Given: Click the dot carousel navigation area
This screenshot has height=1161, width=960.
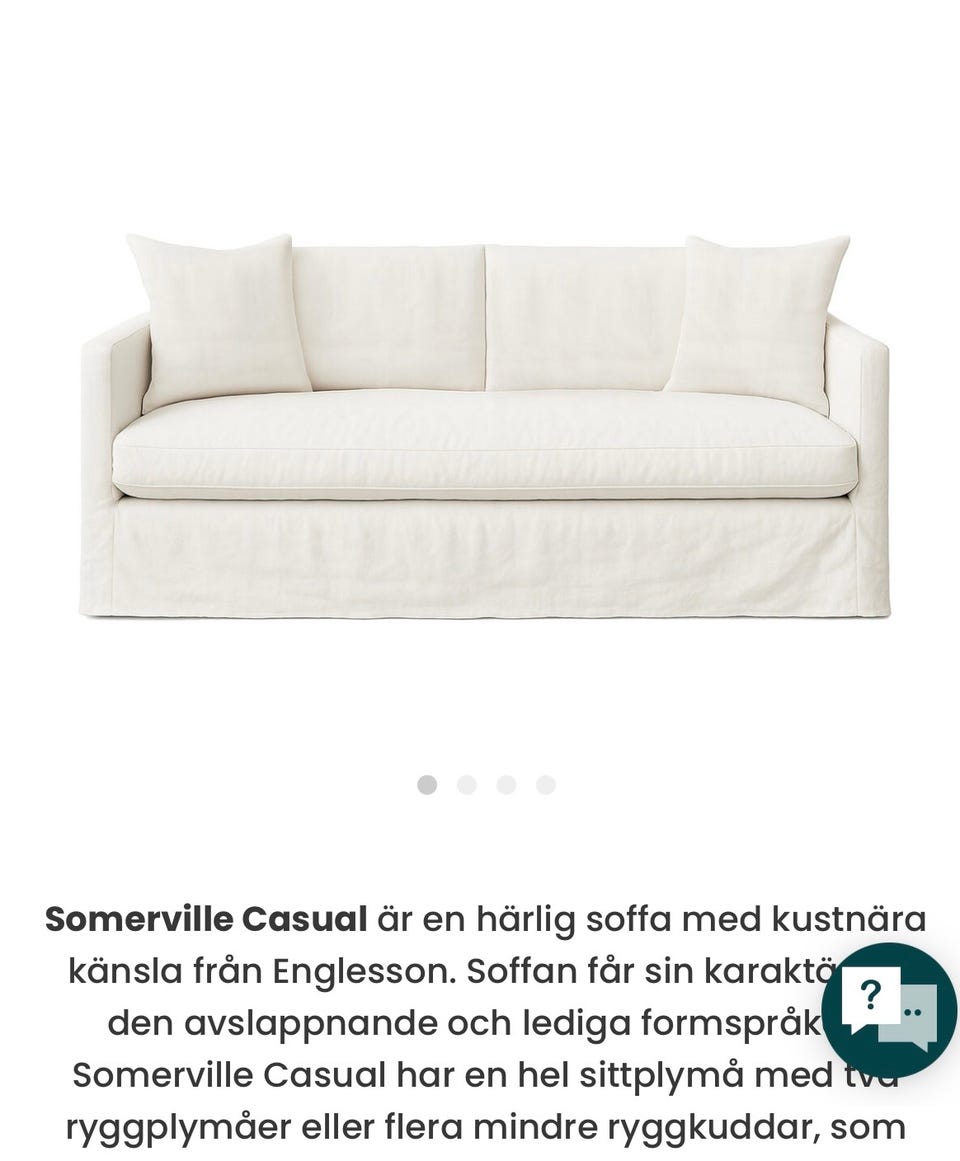Looking at the screenshot, I should pos(485,786).
